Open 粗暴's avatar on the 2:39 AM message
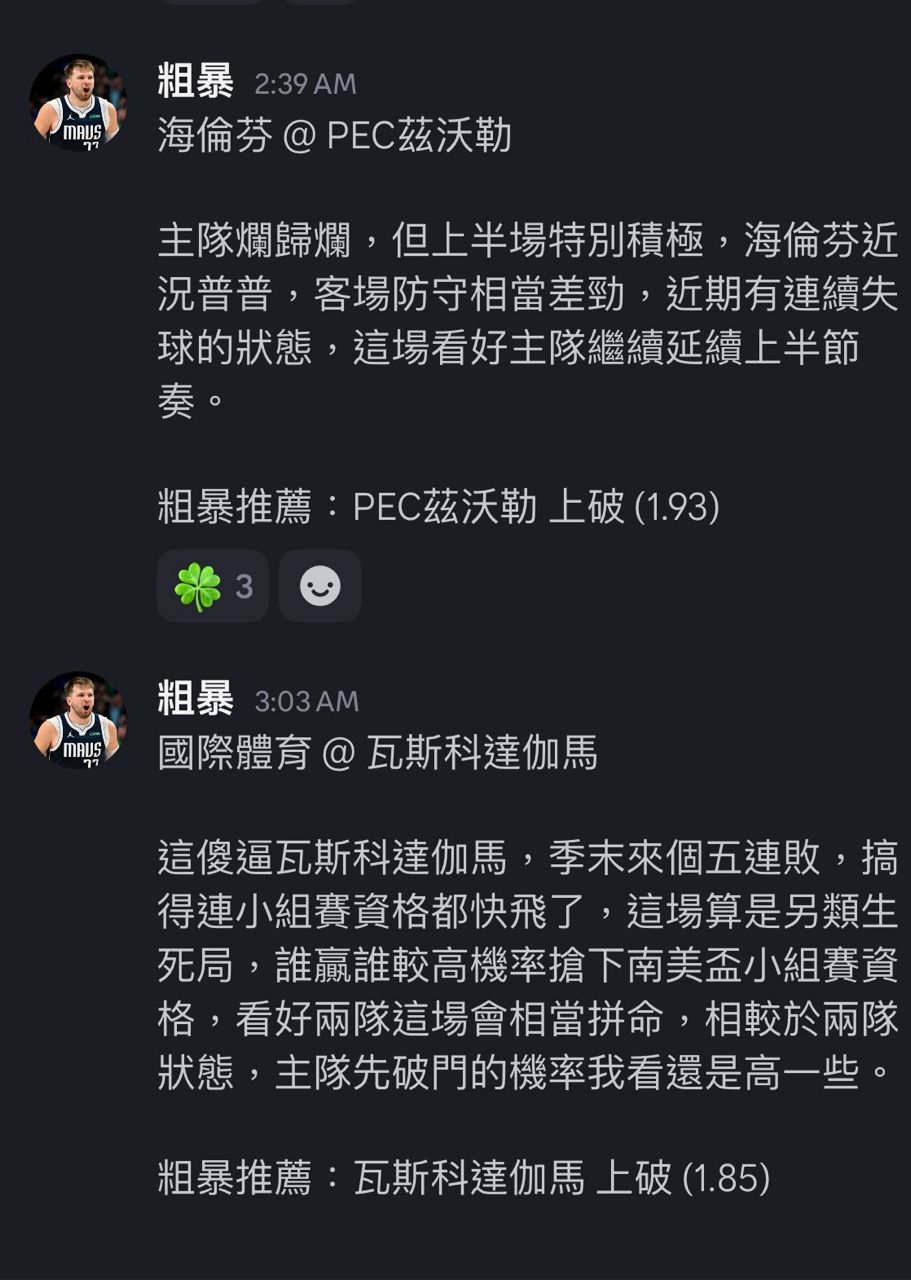The width and height of the screenshot is (911, 1280). tap(78, 103)
